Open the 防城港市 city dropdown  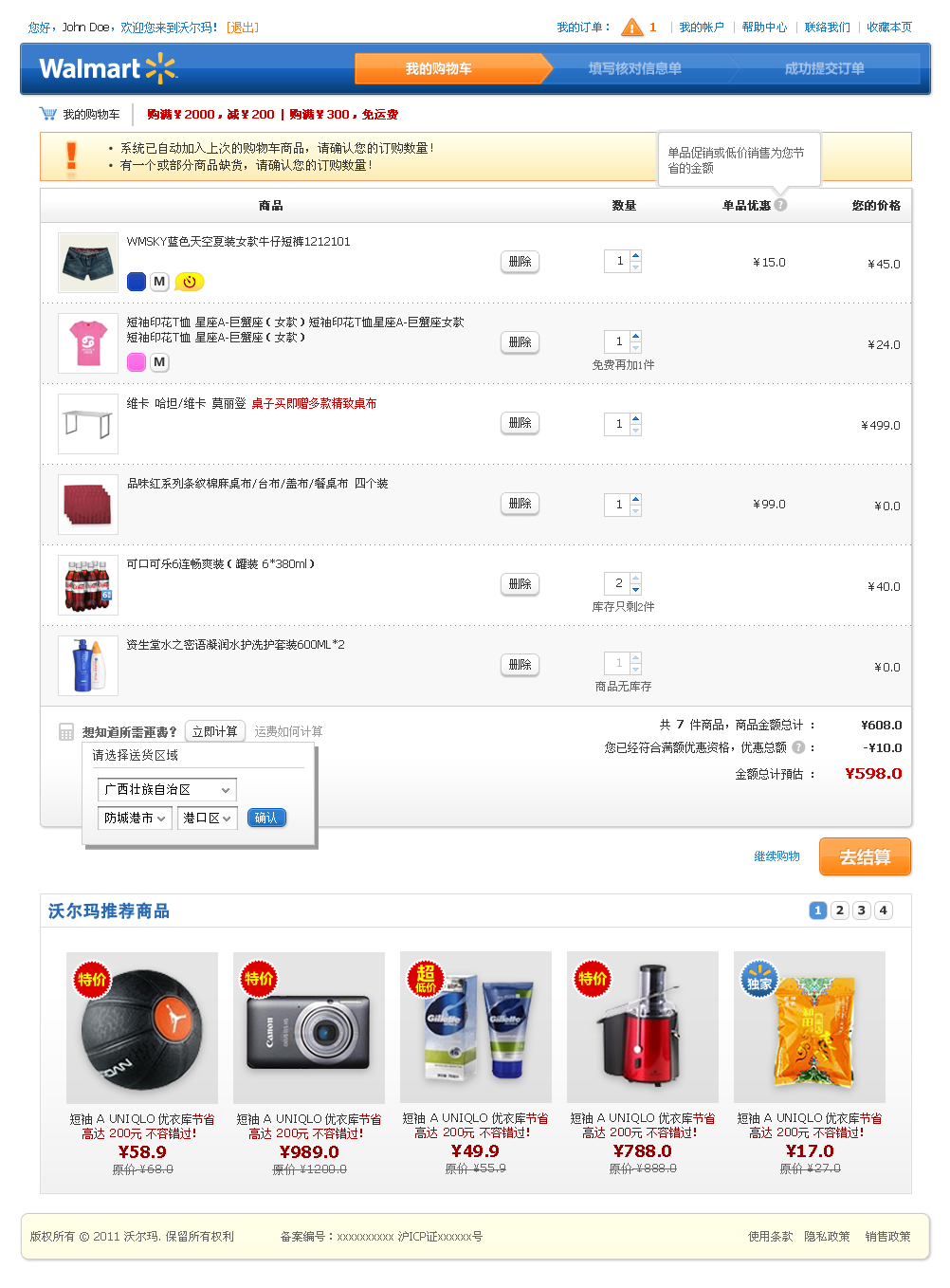pyautogui.click(x=135, y=819)
